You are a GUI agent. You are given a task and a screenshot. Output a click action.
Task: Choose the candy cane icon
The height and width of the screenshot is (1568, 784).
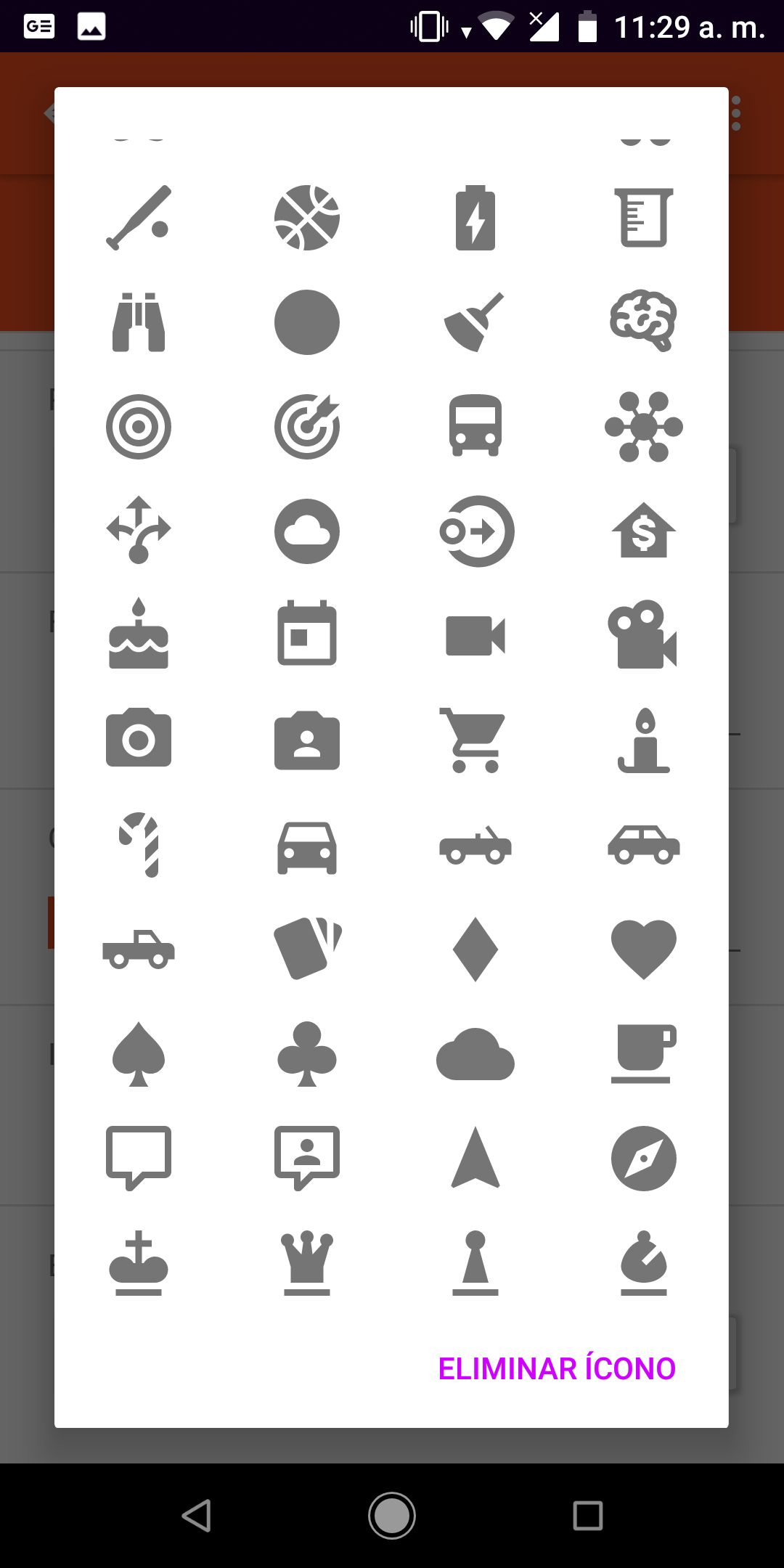click(x=139, y=845)
